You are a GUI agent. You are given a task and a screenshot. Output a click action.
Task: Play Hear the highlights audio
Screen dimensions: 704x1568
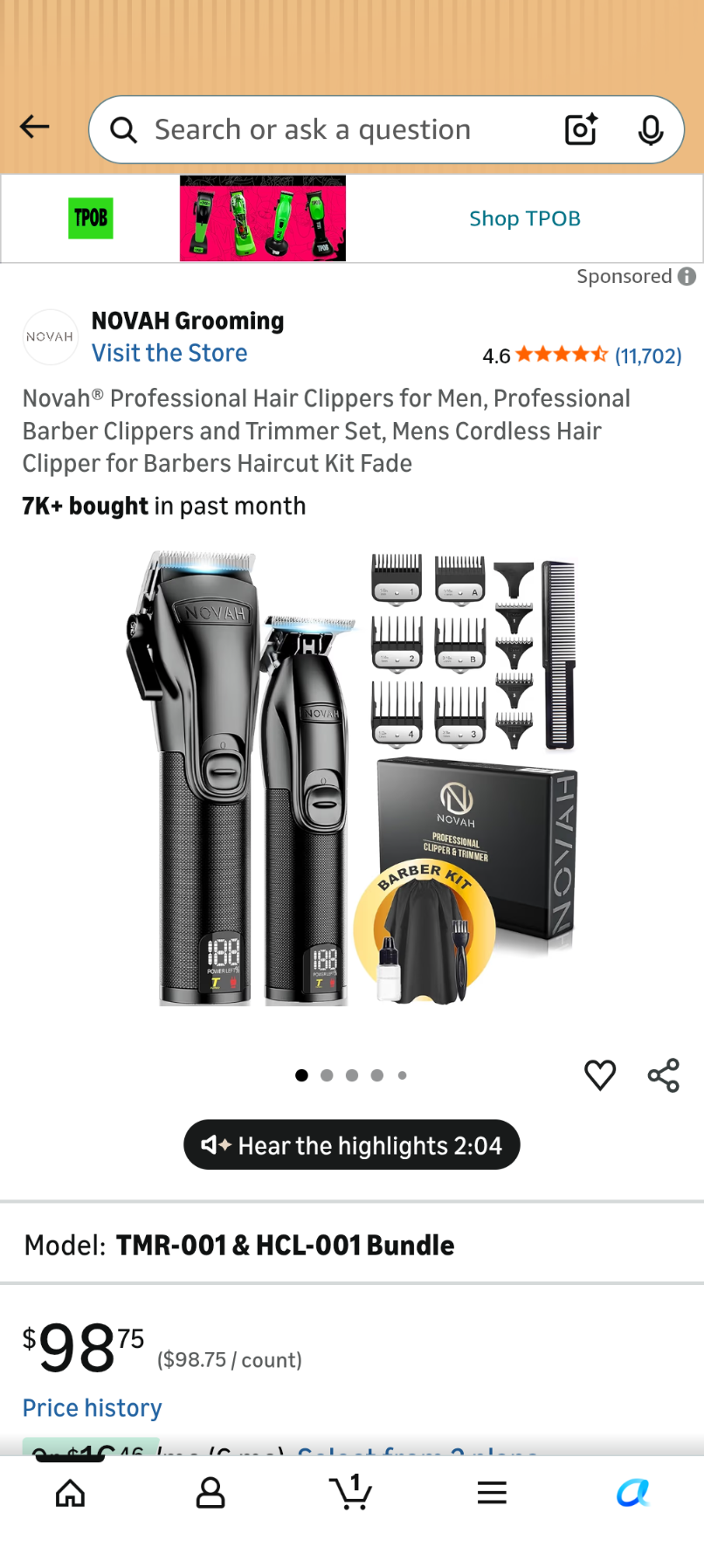[x=352, y=1144]
